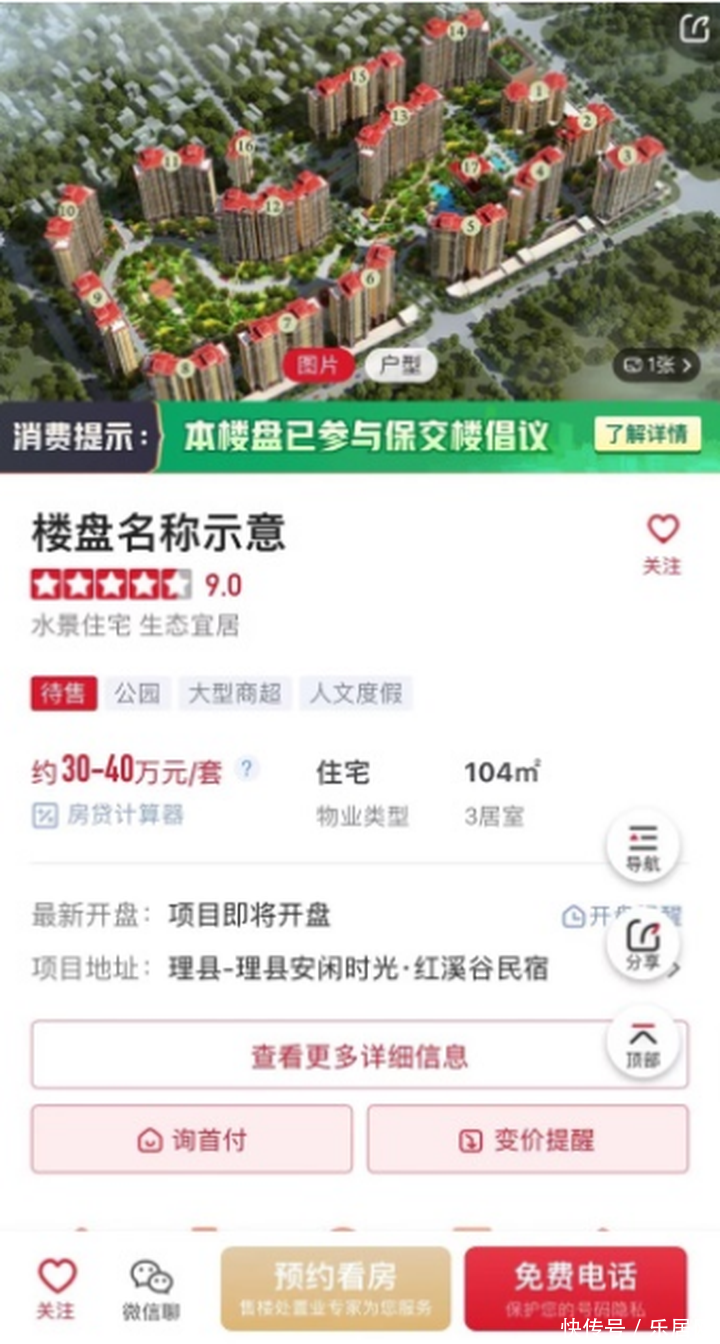This screenshot has height=1344, width=720.
Task: Open the floating 导航 menu
Action: tap(643, 847)
